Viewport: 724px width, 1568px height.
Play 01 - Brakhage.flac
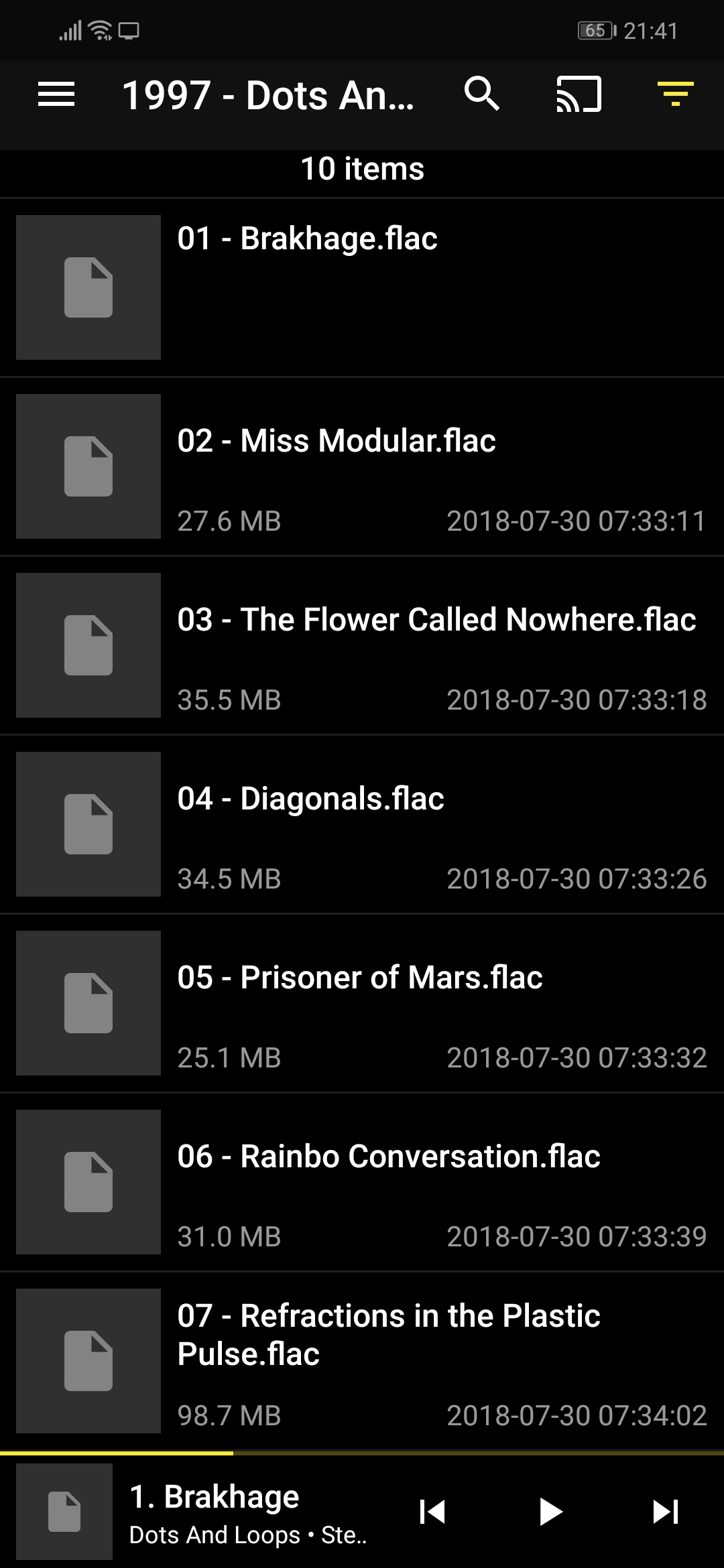click(362, 287)
